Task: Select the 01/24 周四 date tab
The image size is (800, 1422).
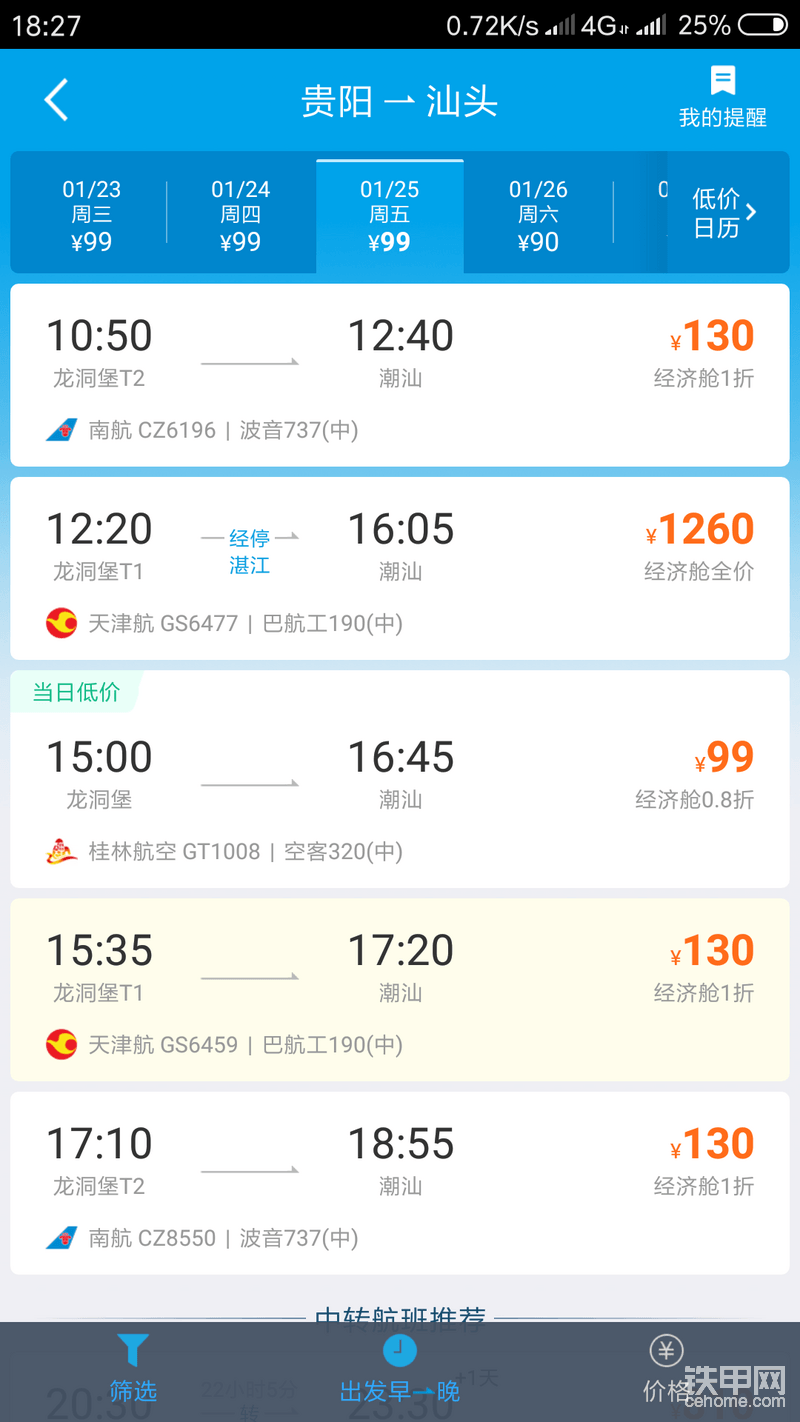Action: tap(240, 214)
